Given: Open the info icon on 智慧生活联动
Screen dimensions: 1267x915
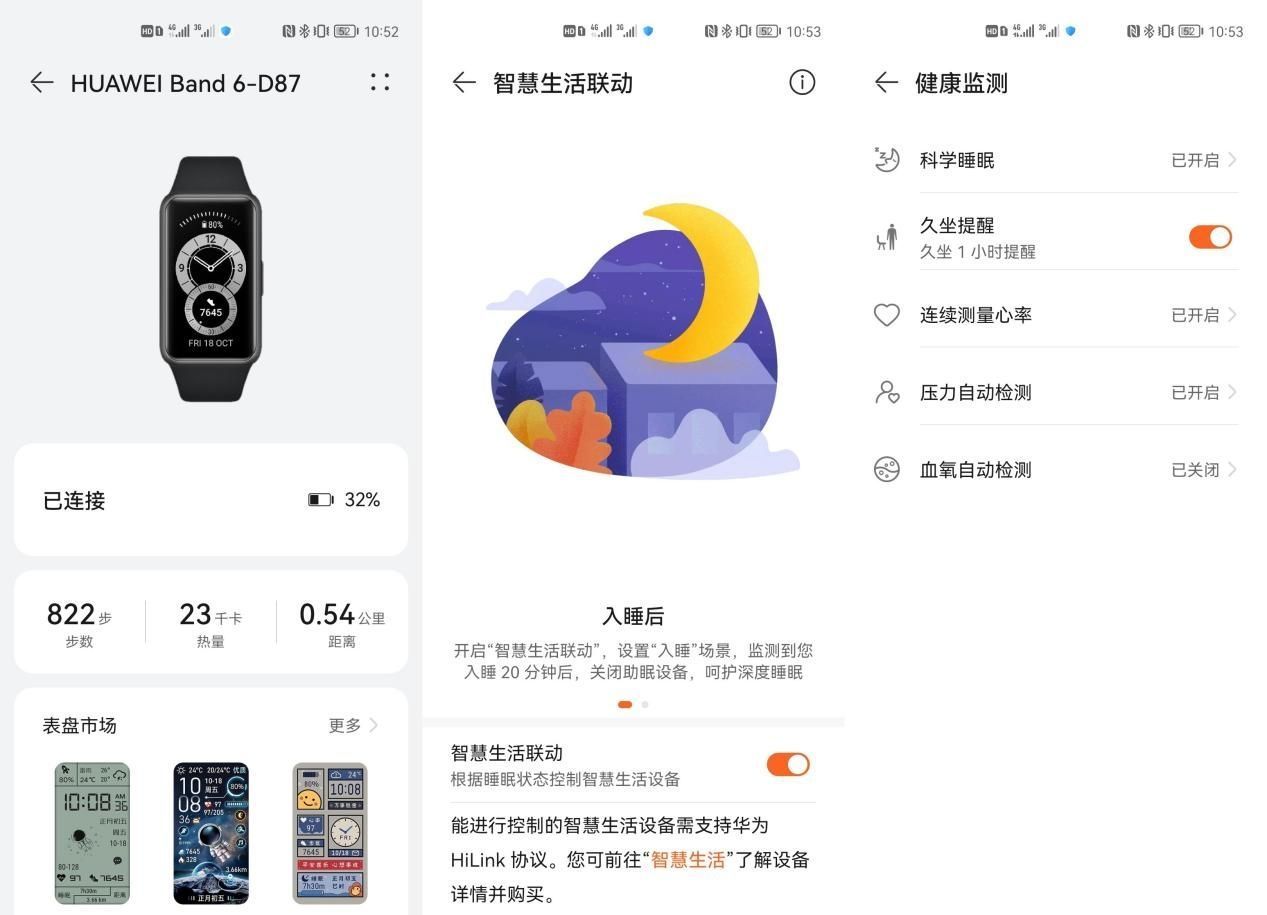Looking at the screenshot, I should [x=802, y=83].
